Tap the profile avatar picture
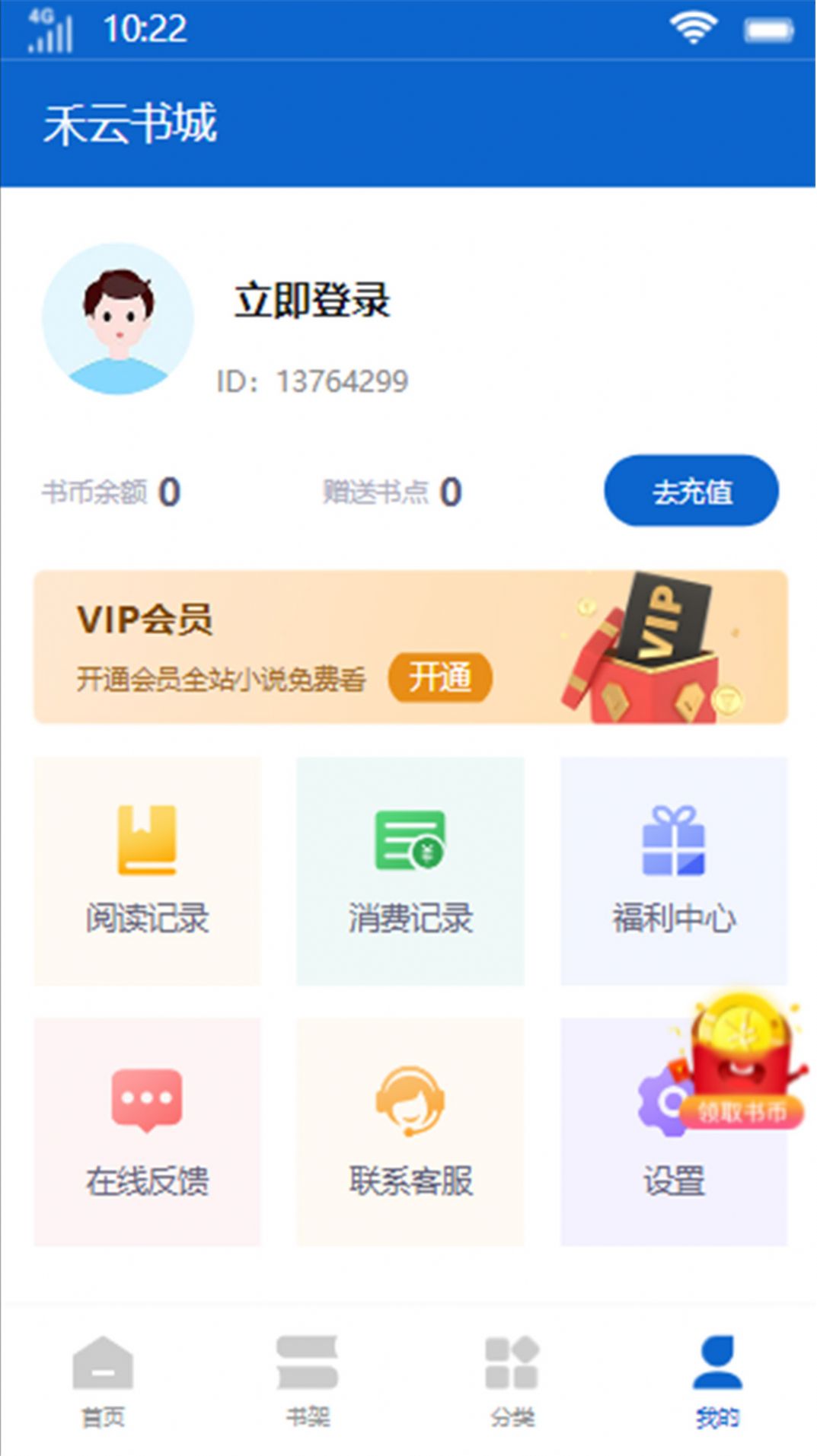The height and width of the screenshot is (1456, 817). (118, 319)
